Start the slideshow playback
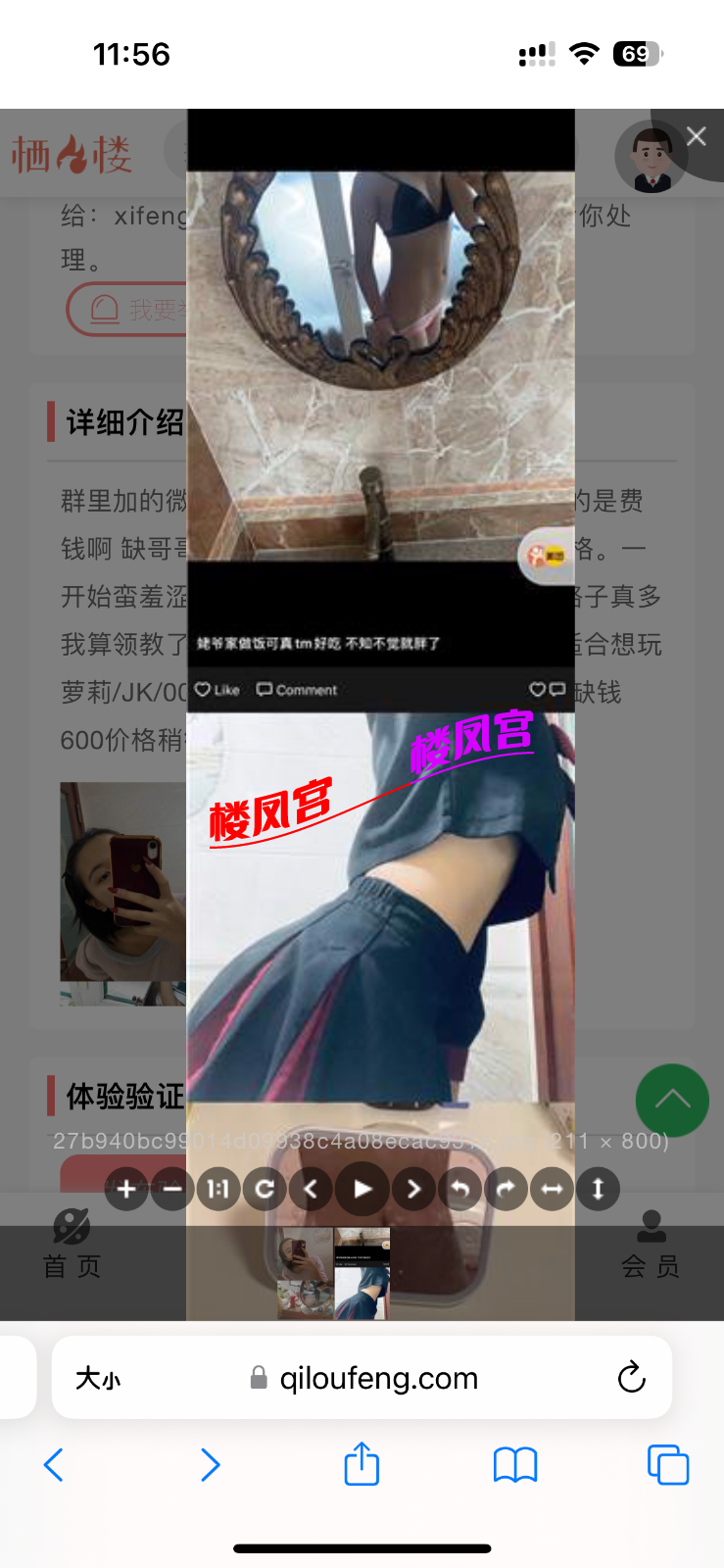This screenshot has height=1568, width=724. 362,1190
